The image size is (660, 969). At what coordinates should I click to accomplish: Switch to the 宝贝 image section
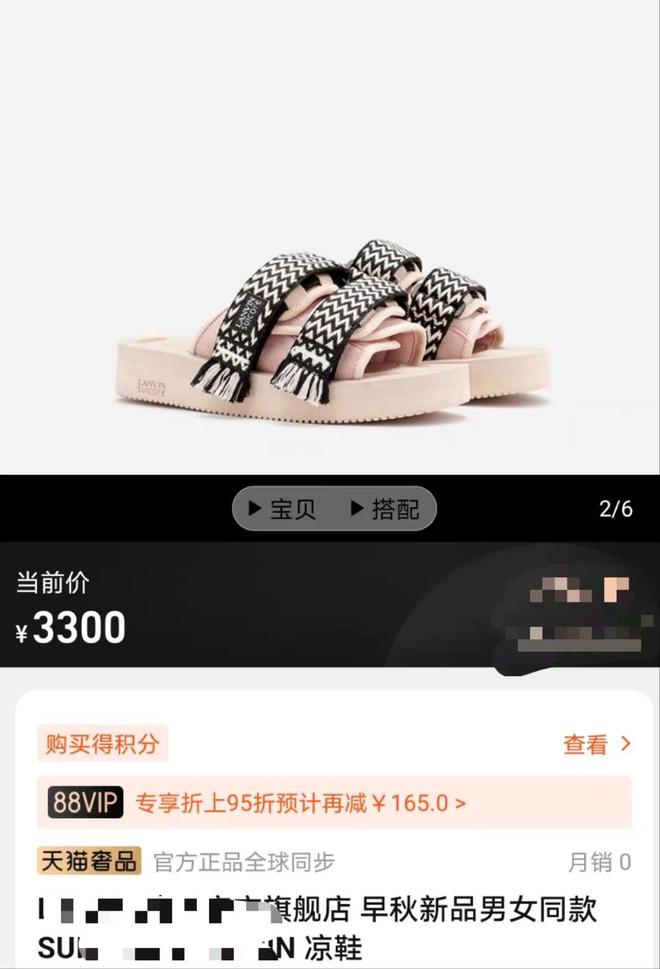click(283, 509)
